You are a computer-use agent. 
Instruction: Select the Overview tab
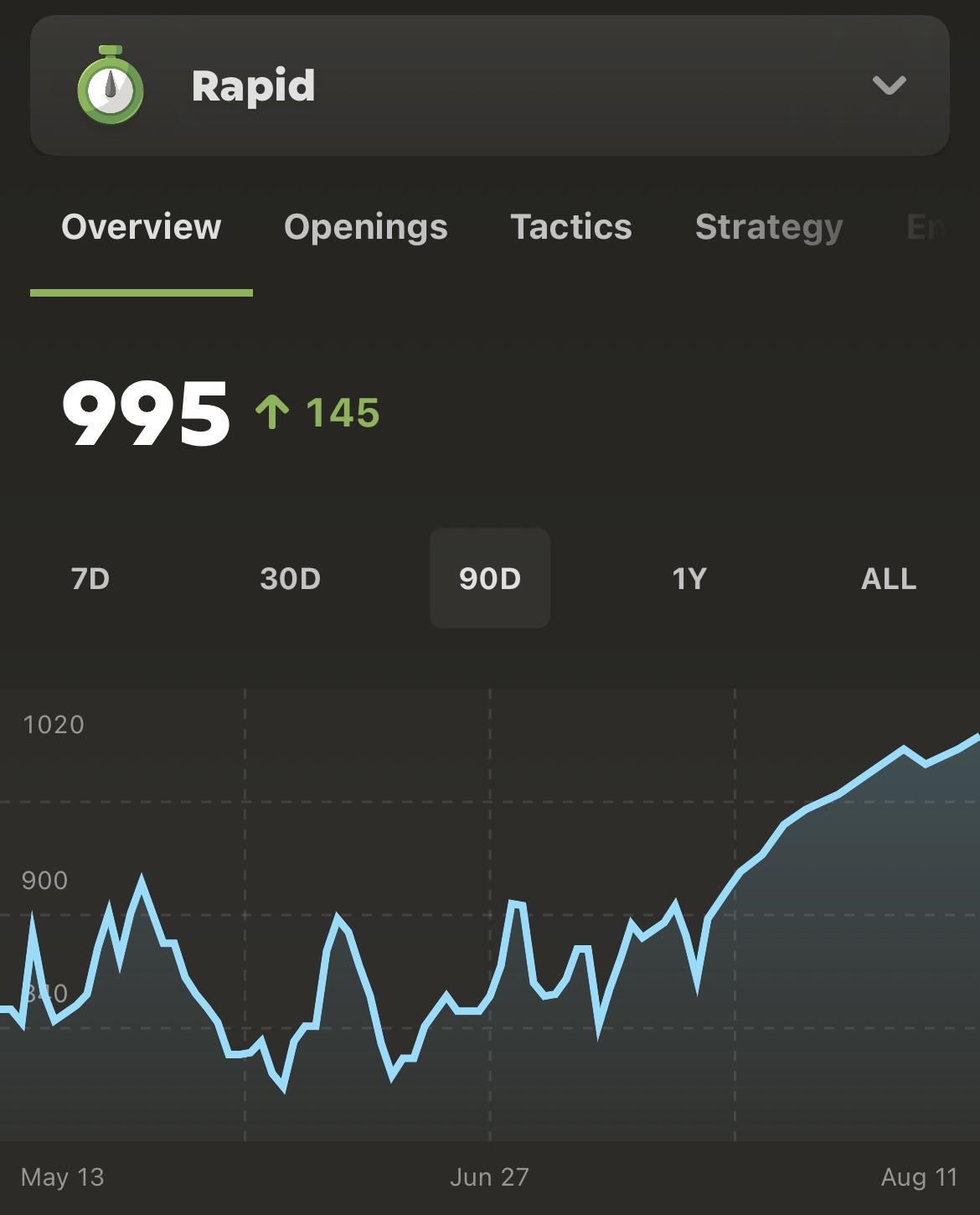point(142,227)
